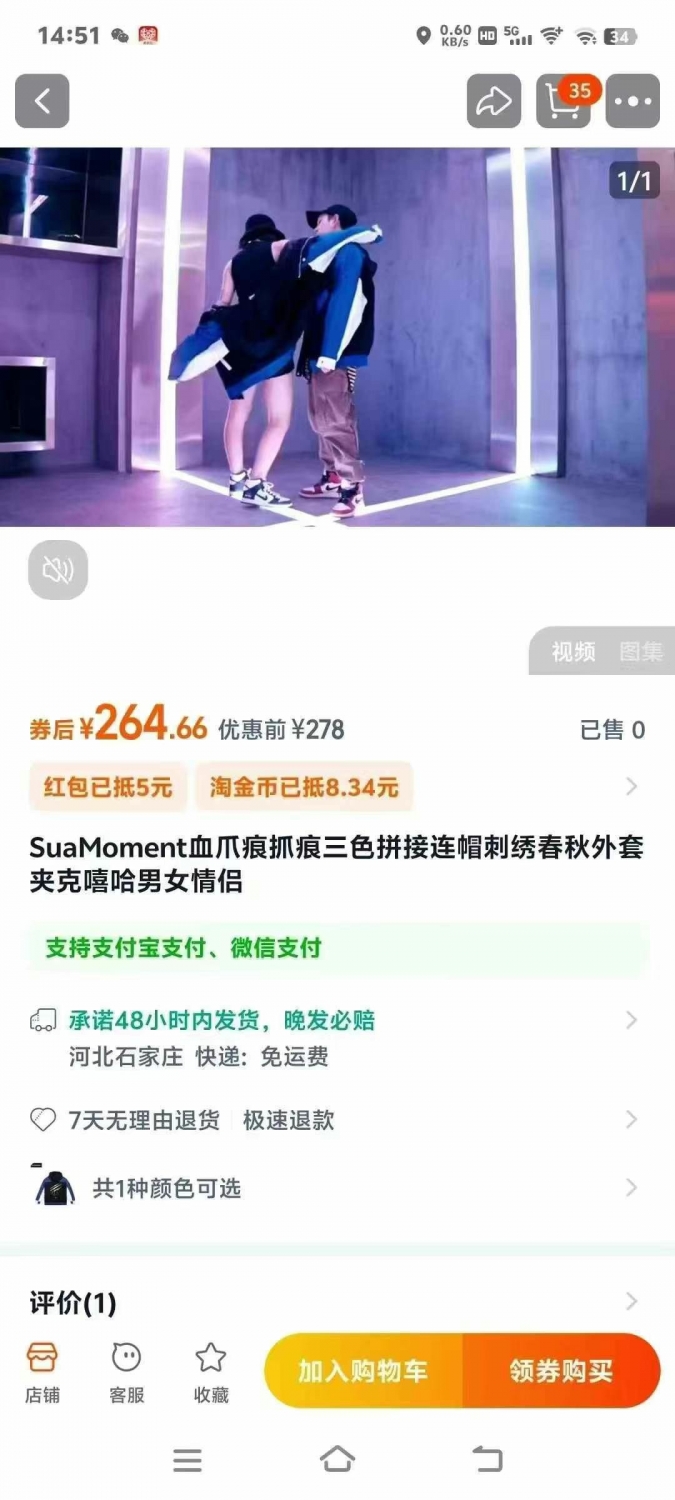
Task: View the 48小时内发货 shipping promise details
Action: [337, 1038]
